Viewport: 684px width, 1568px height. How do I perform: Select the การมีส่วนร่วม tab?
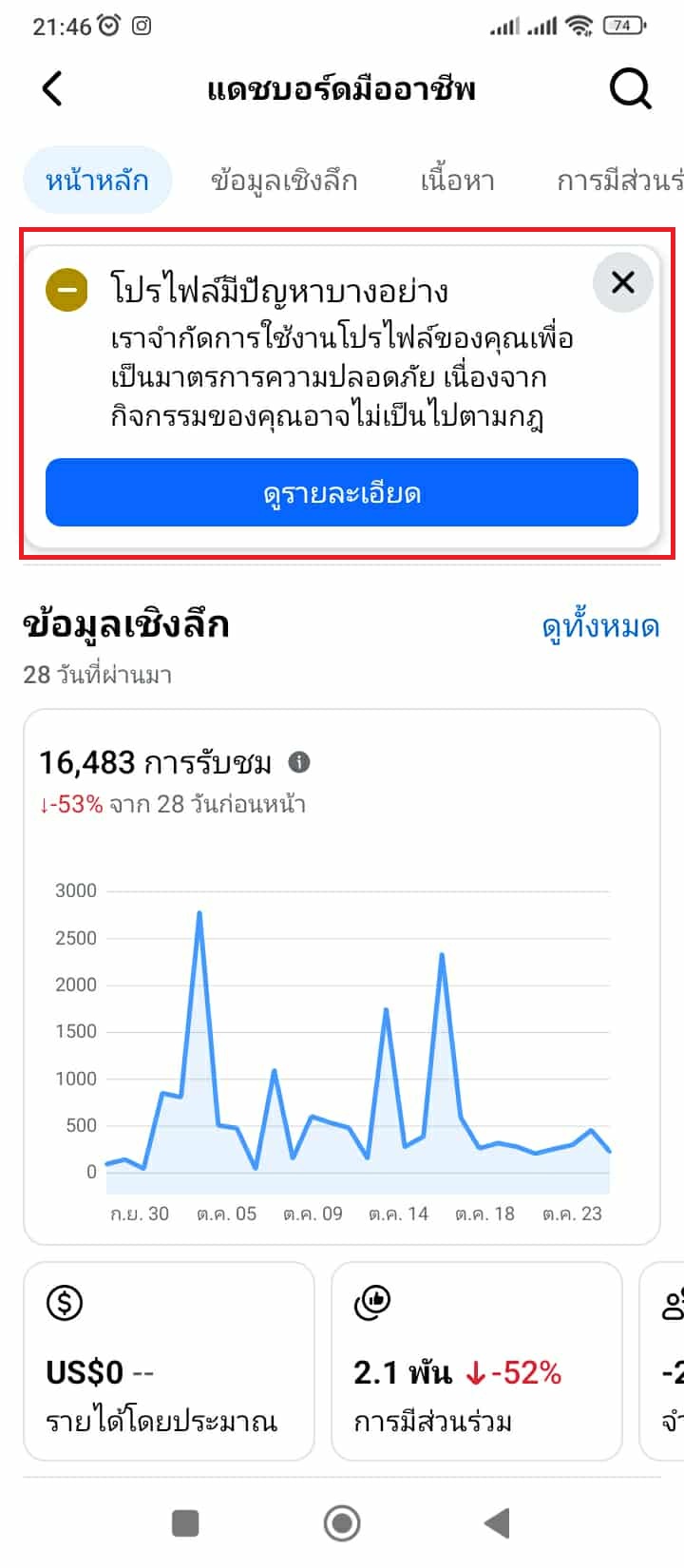point(619,180)
